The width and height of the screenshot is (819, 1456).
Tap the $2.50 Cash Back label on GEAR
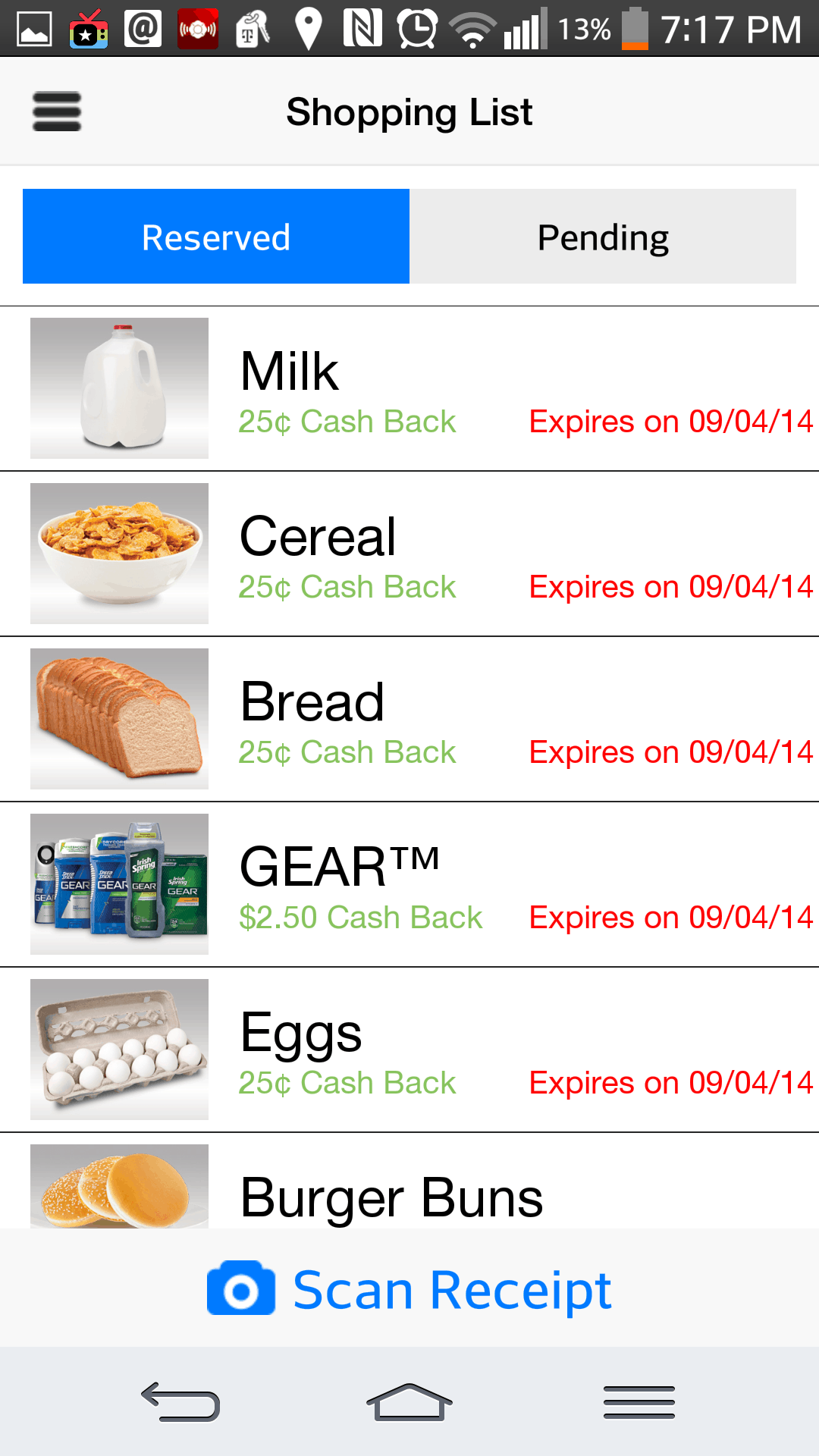click(x=362, y=917)
